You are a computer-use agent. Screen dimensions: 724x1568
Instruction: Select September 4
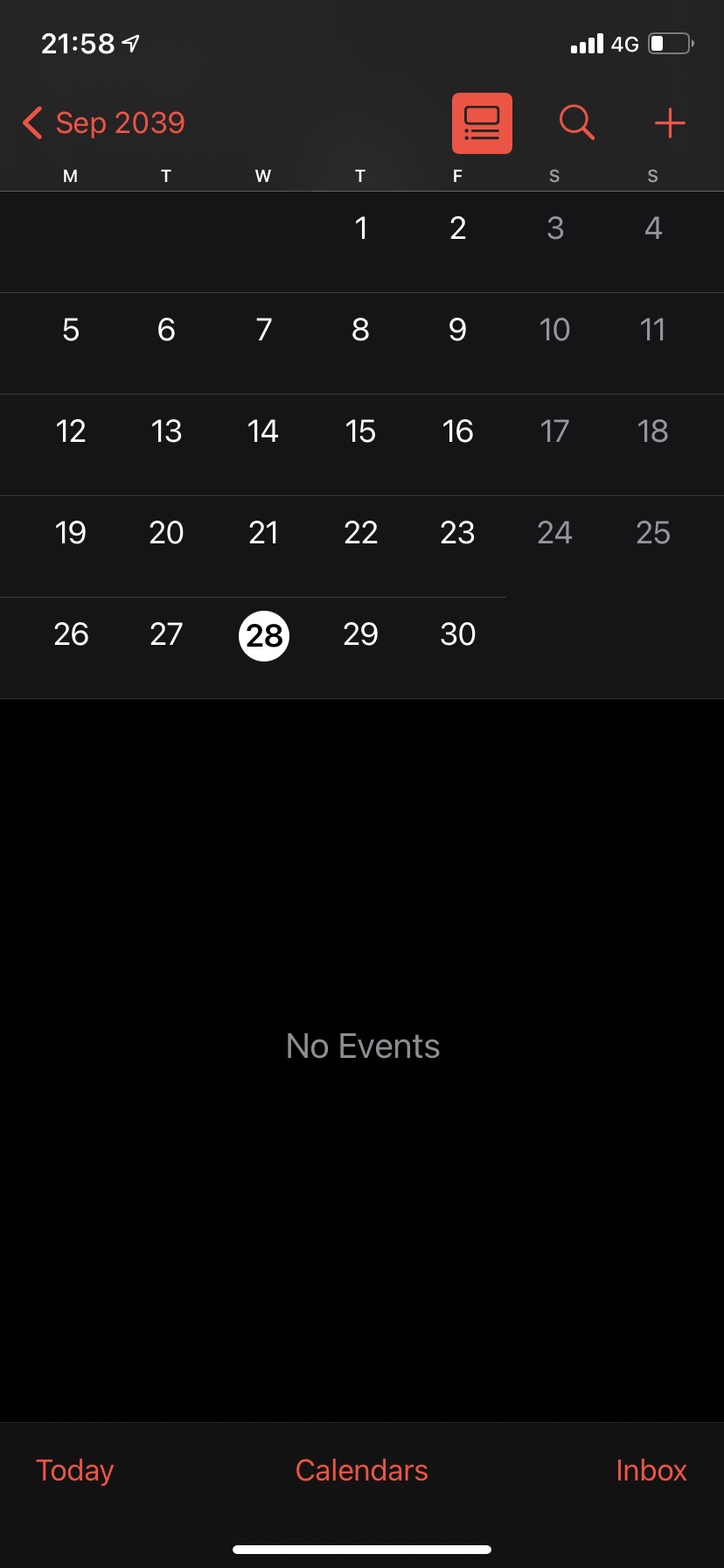tap(653, 228)
